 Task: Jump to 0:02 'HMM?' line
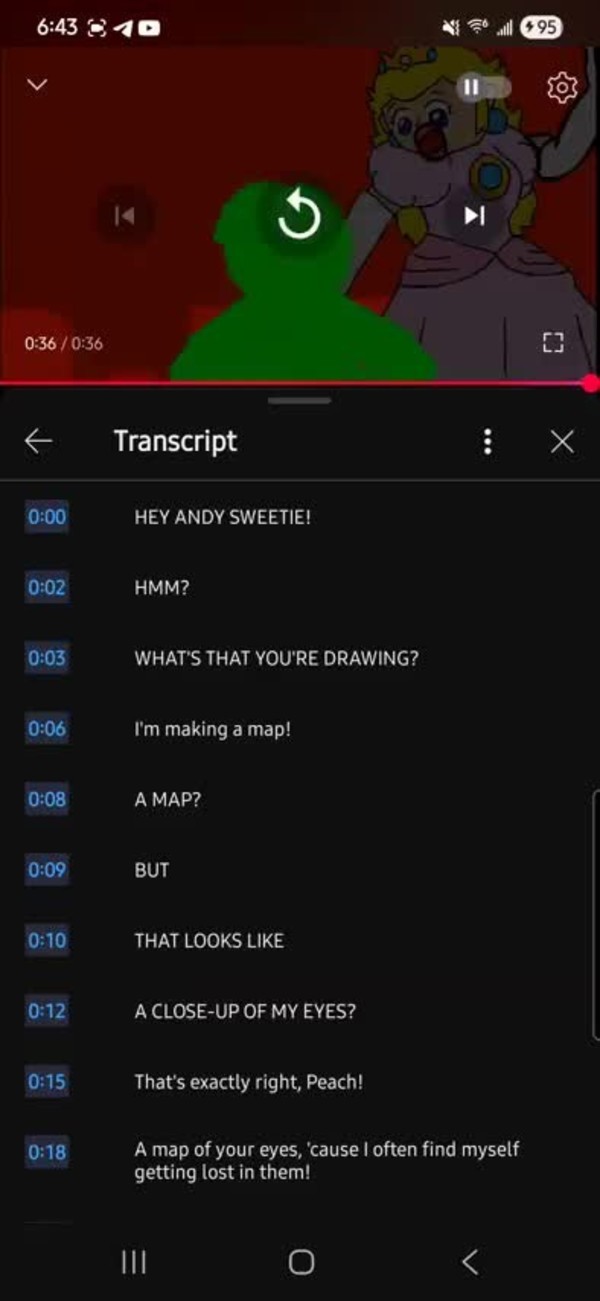(x=161, y=588)
